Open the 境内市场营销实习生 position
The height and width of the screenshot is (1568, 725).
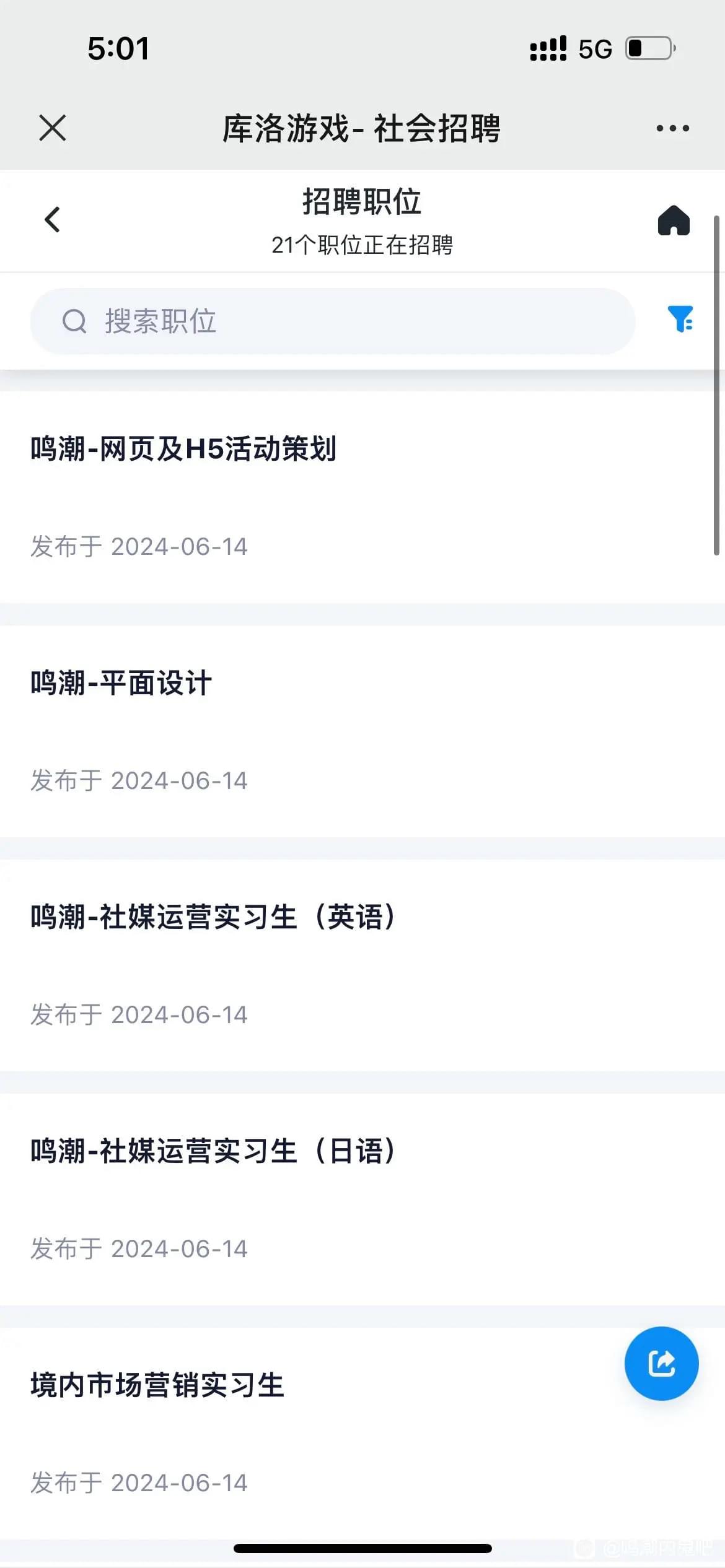click(362, 1434)
